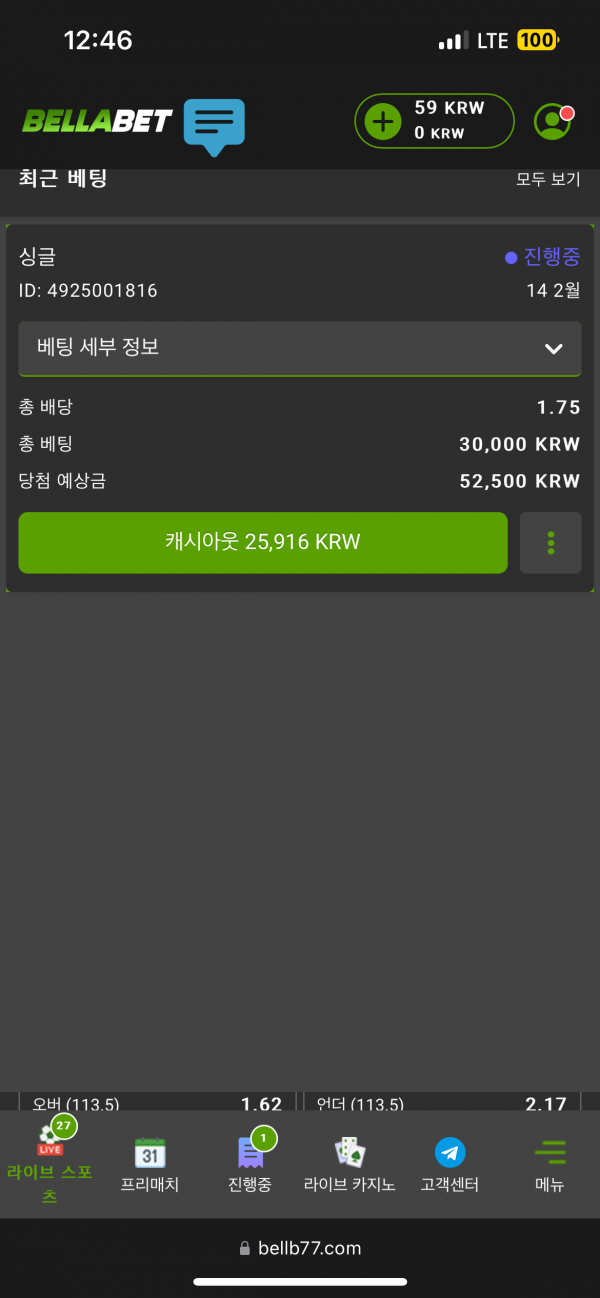600x1298 pixels.
Task: Open the user profile icon
Action: (x=552, y=121)
